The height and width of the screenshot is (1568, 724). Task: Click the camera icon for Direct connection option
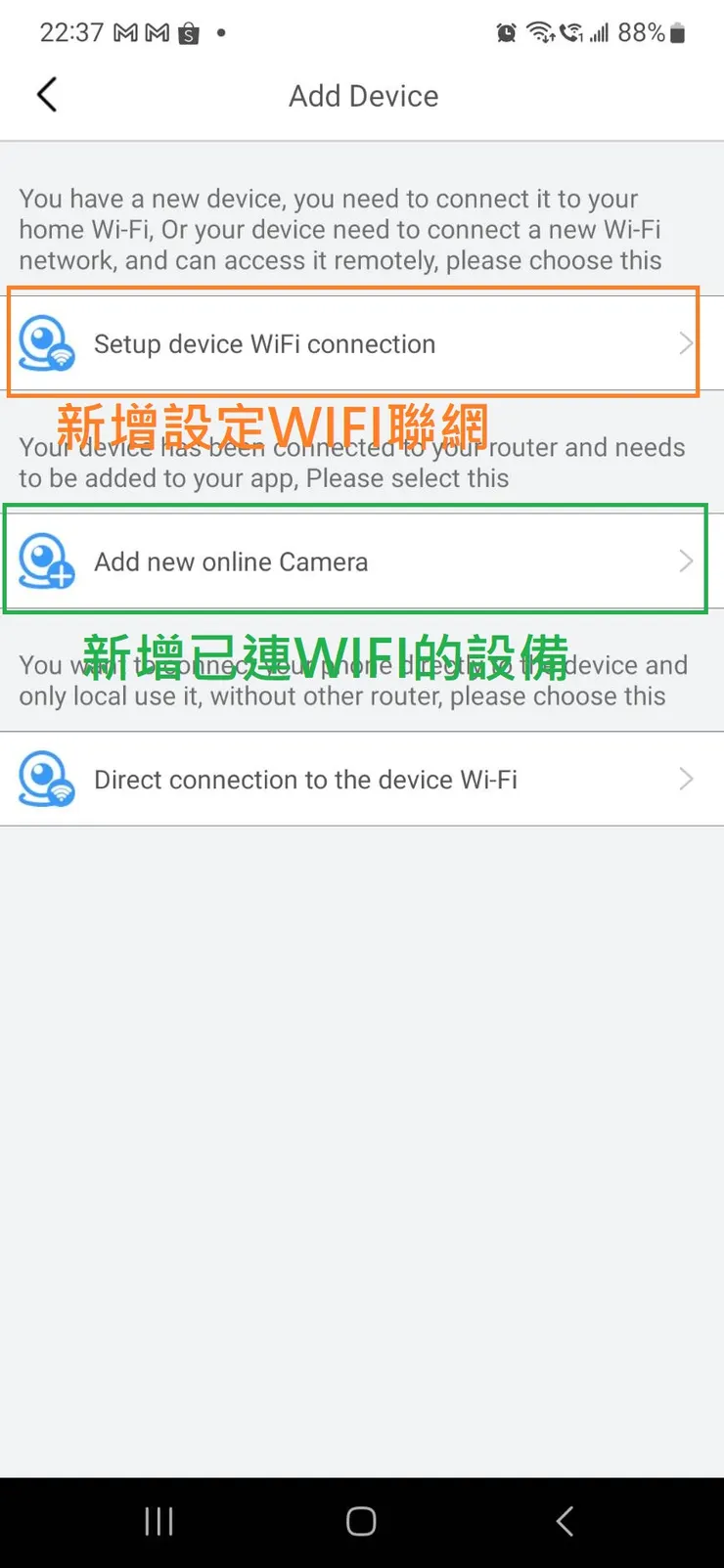click(x=44, y=780)
